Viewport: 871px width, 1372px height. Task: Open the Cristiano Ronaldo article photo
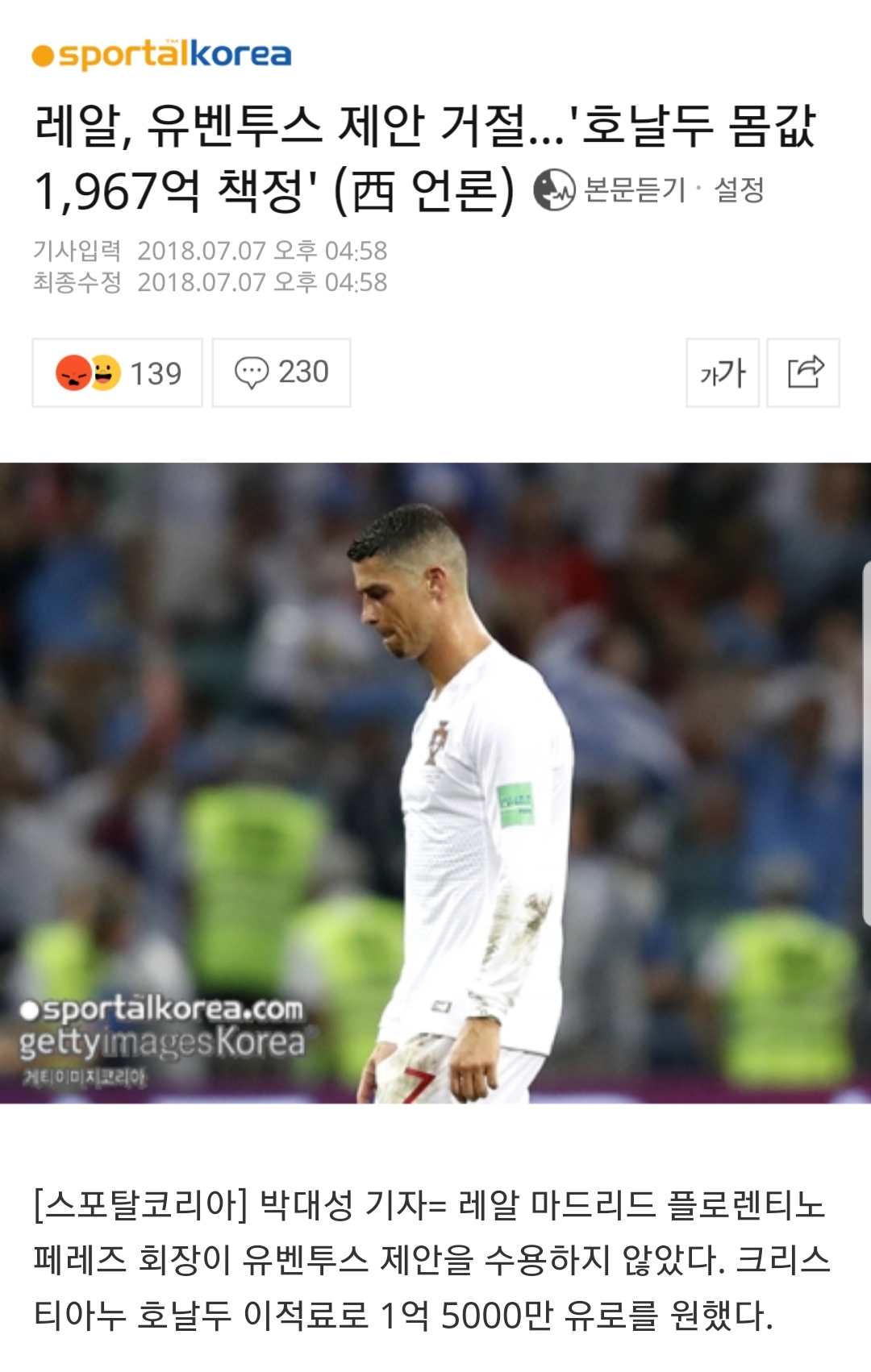click(435, 782)
